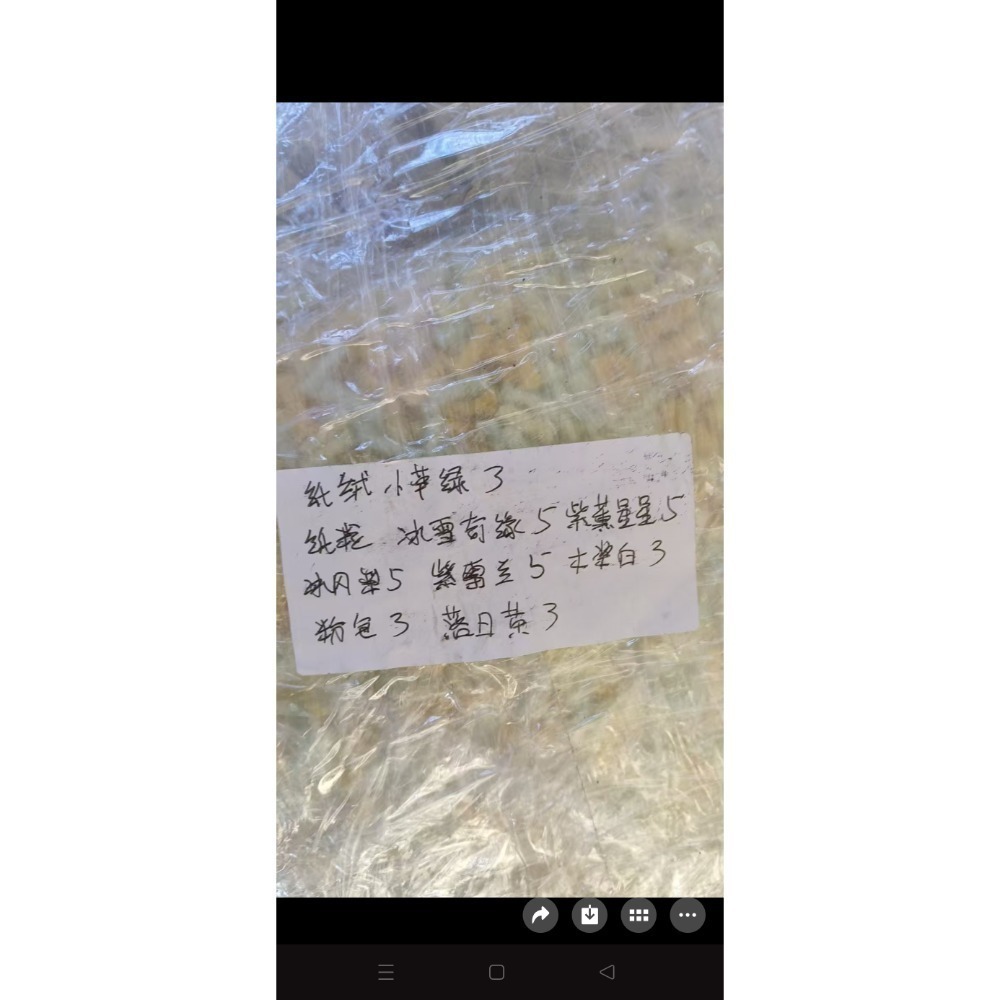Open the three-dot more options menu
The image size is (1000, 1000).
pos(687,915)
